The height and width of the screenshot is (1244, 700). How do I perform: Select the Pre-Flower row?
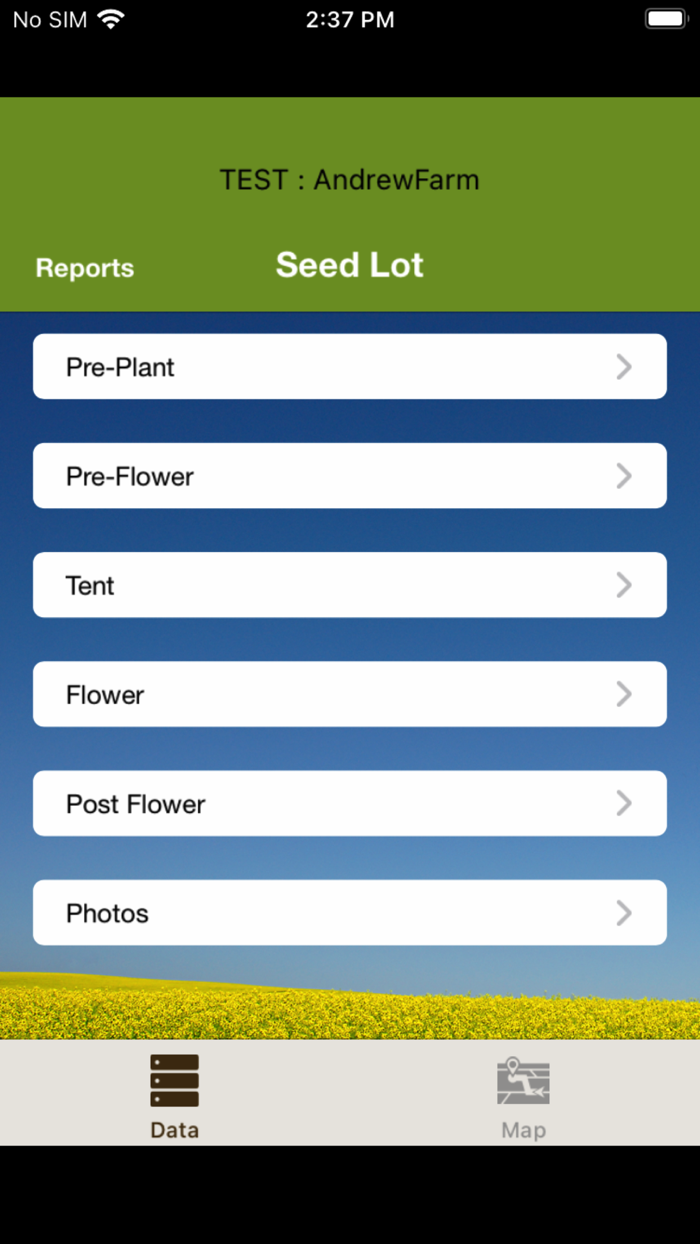click(349, 476)
